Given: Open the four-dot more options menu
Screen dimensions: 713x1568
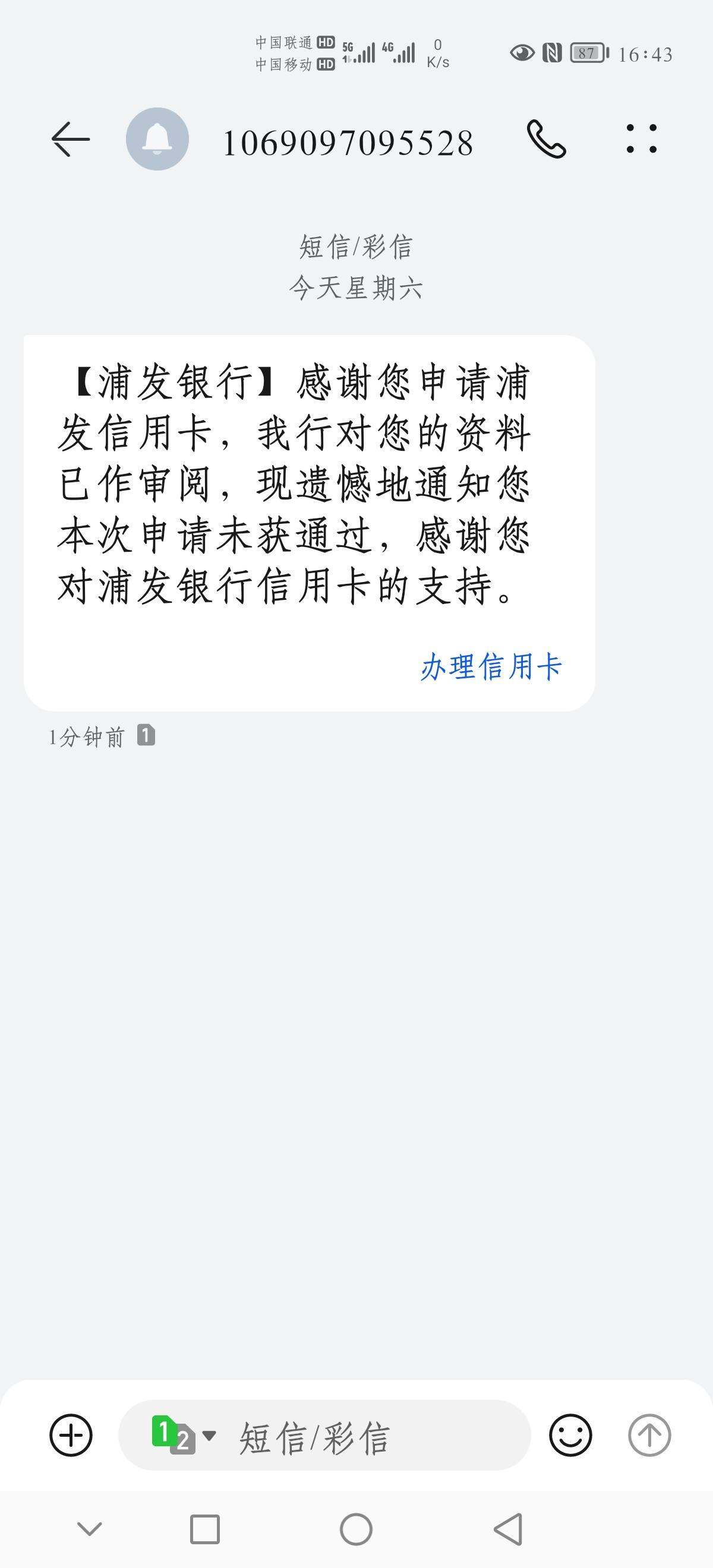Looking at the screenshot, I should [642, 139].
